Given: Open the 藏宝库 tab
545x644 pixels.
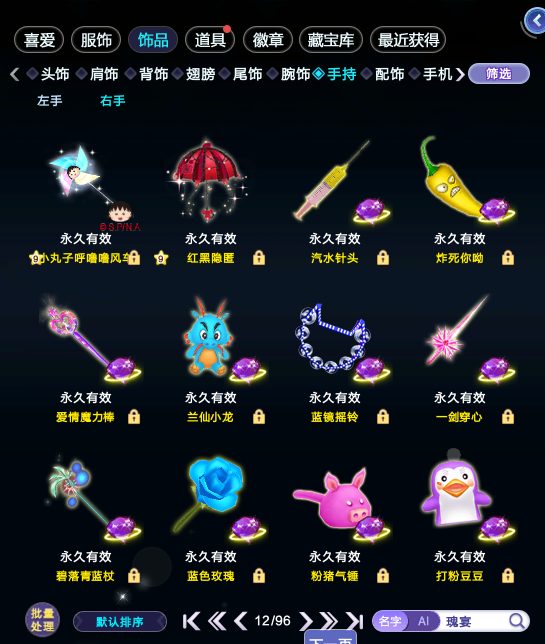Looking at the screenshot, I should (x=331, y=40).
